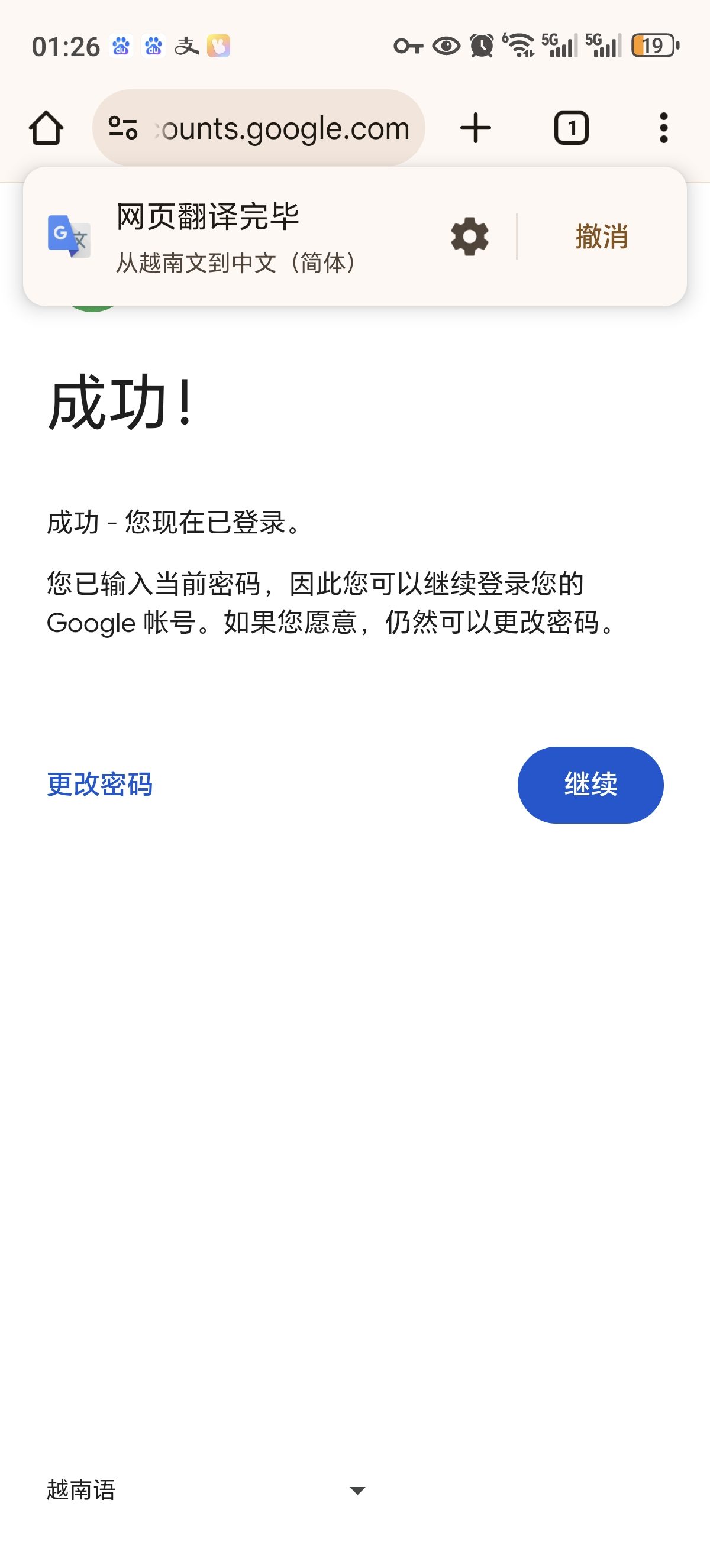
Task: View site information icon in address bar
Action: coord(122,128)
